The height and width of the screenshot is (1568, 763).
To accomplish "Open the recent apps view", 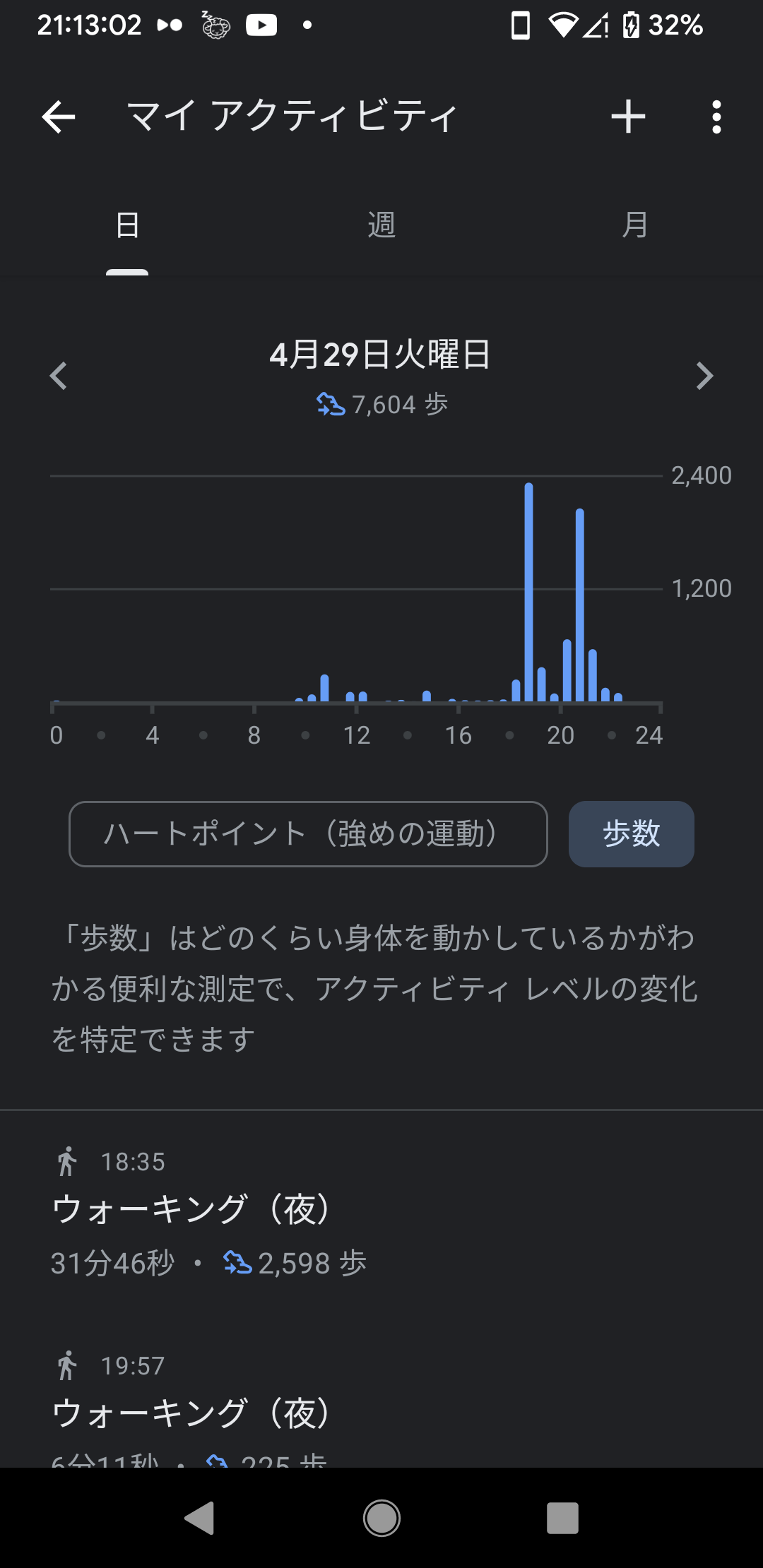I will (x=562, y=1518).
